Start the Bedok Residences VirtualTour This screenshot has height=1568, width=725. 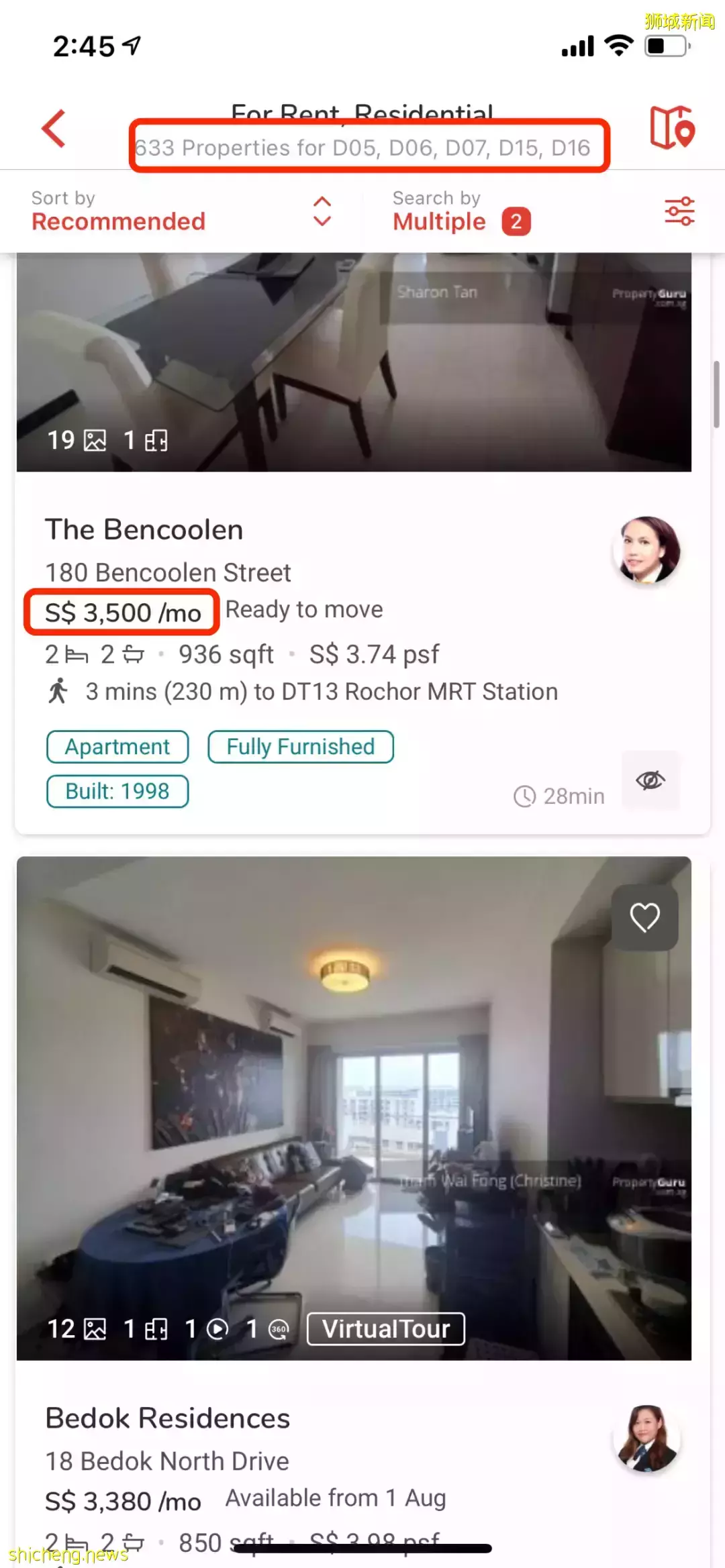point(386,1328)
